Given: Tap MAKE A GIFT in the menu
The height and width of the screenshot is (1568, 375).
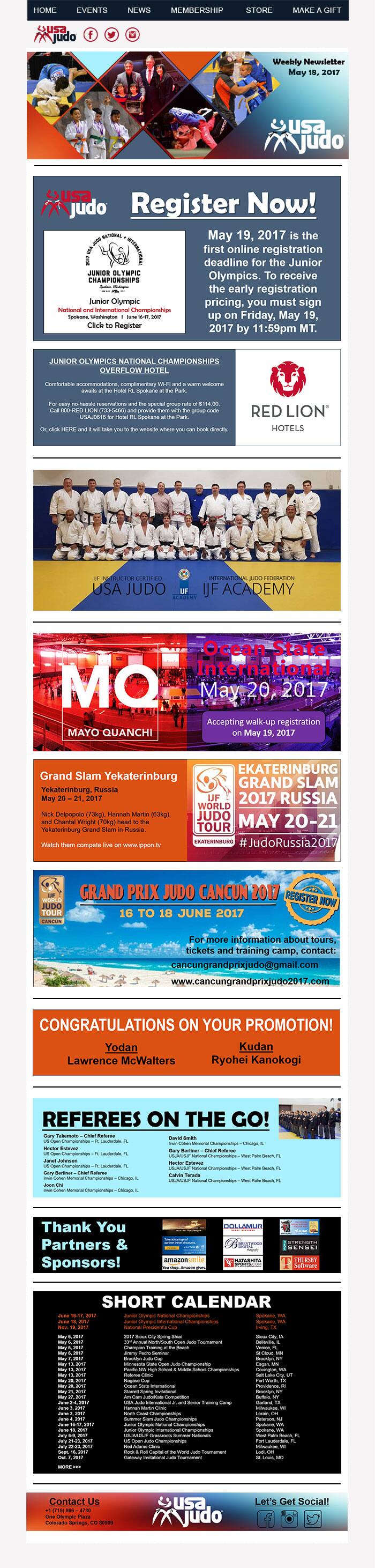Looking at the screenshot, I should pos(317,10).
